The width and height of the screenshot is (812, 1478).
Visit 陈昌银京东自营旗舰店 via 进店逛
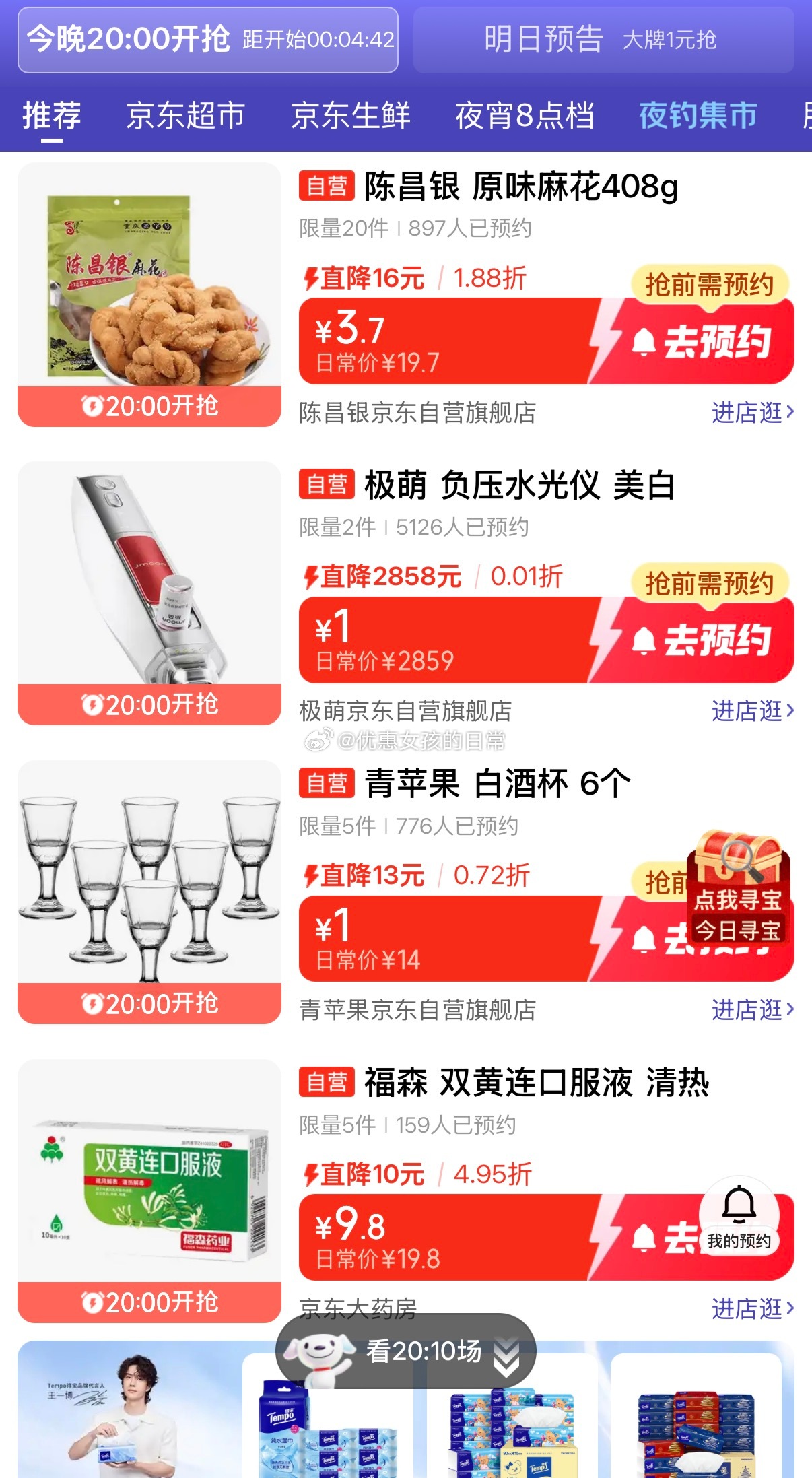point(753,412)
